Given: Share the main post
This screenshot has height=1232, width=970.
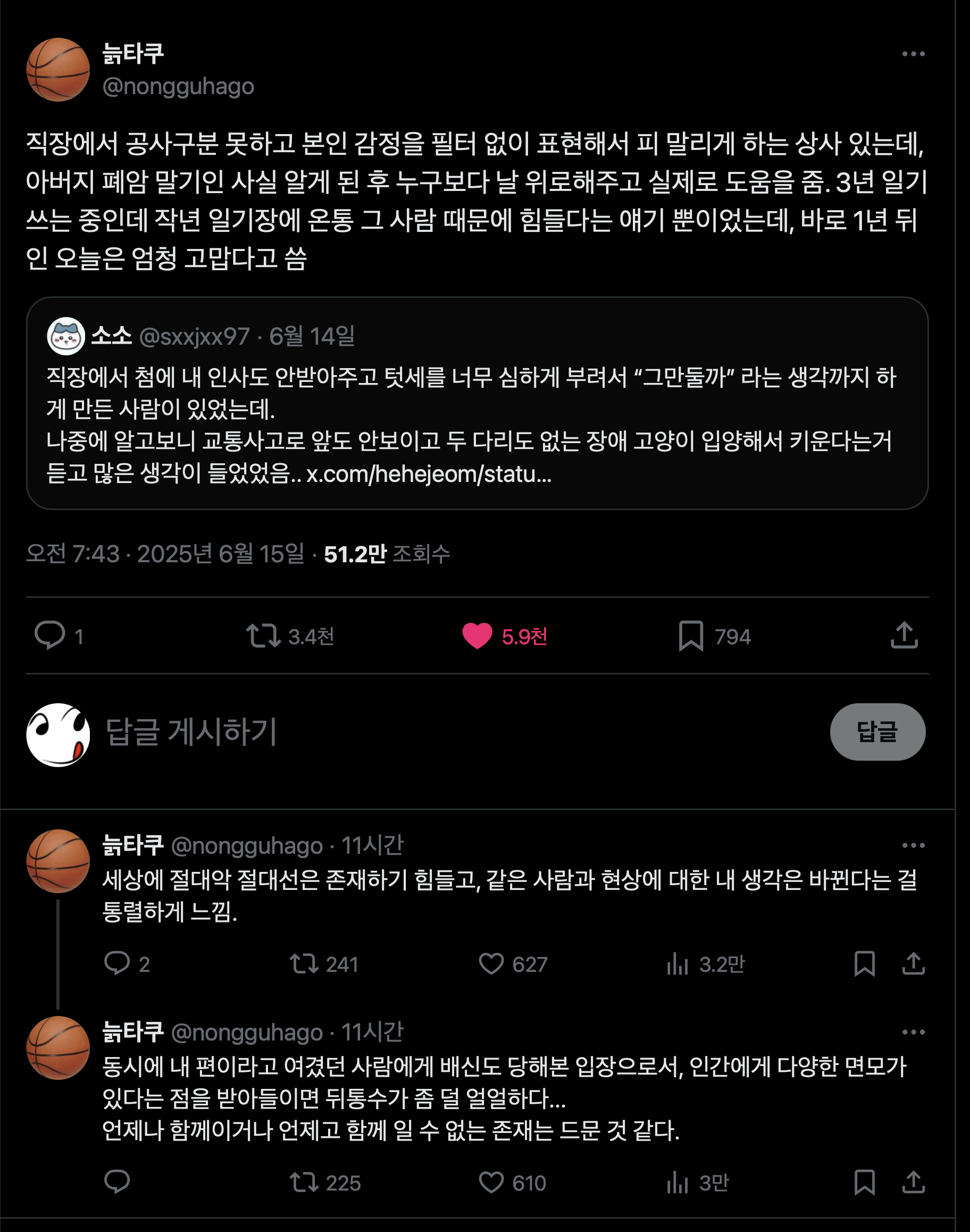Looking at the screenshot, I should 904,635.
